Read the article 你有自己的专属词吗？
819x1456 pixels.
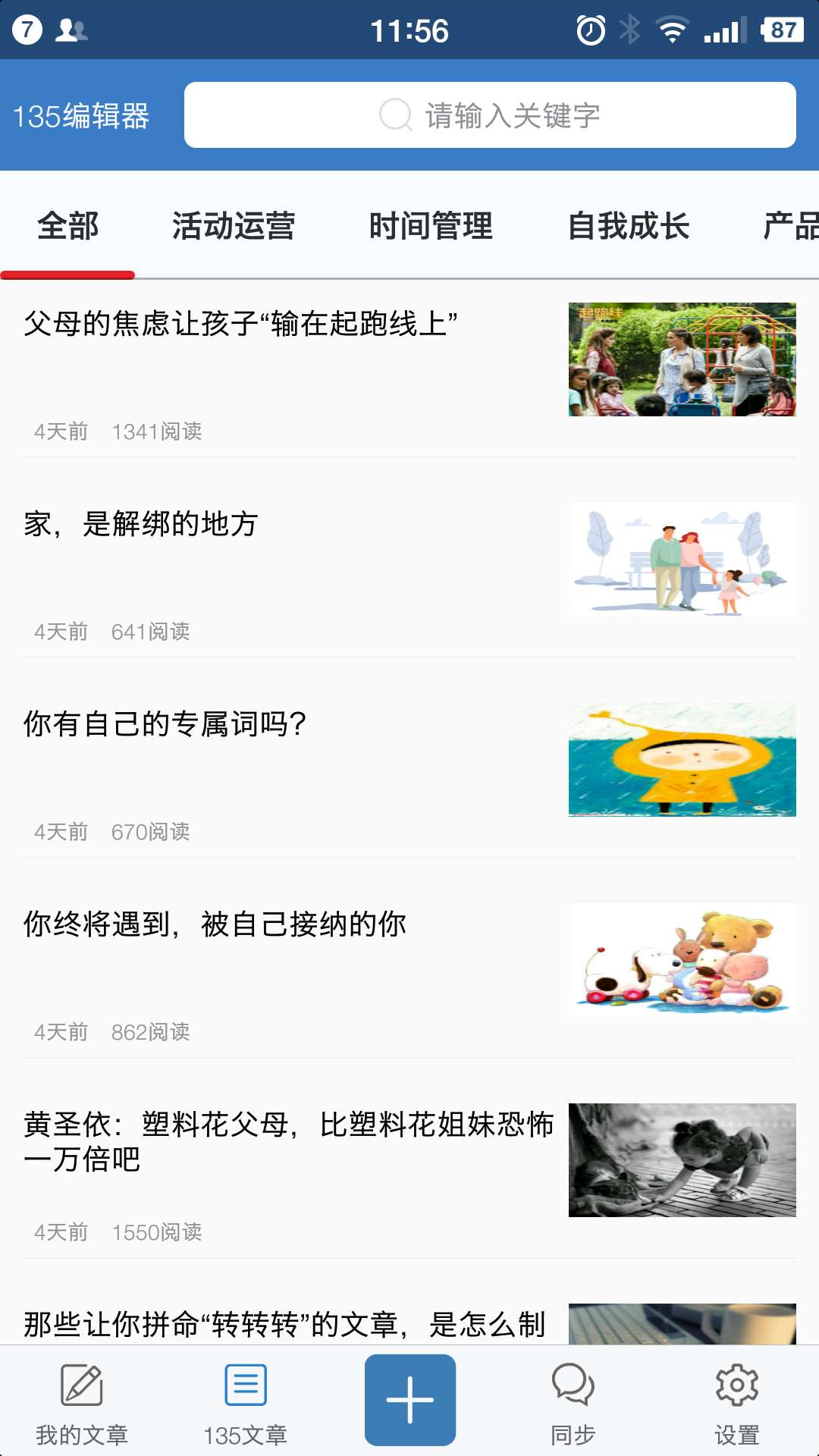click(165, 725)
